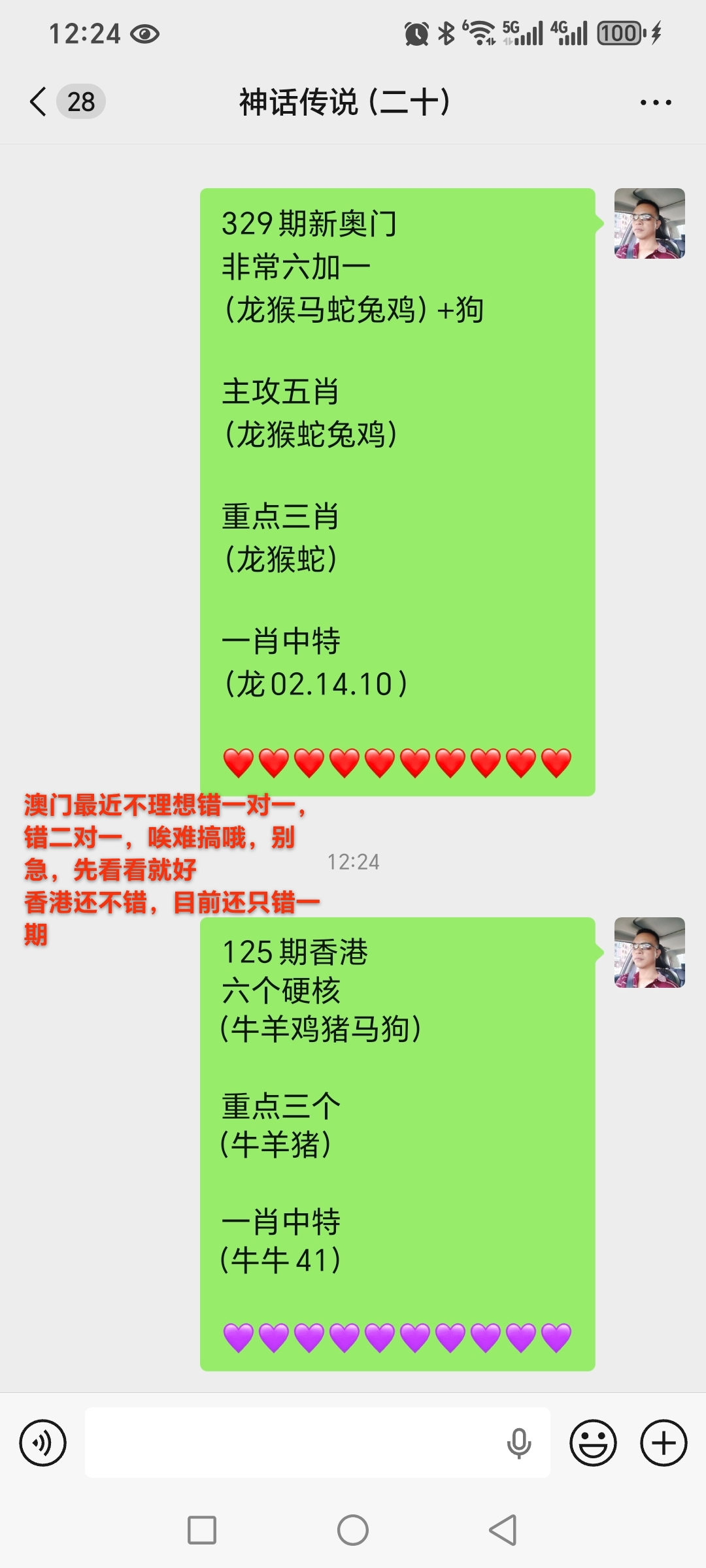Screen dimensions: 706x1568
Task: Open the emoji sticker panel
Action: point(593,1443)
